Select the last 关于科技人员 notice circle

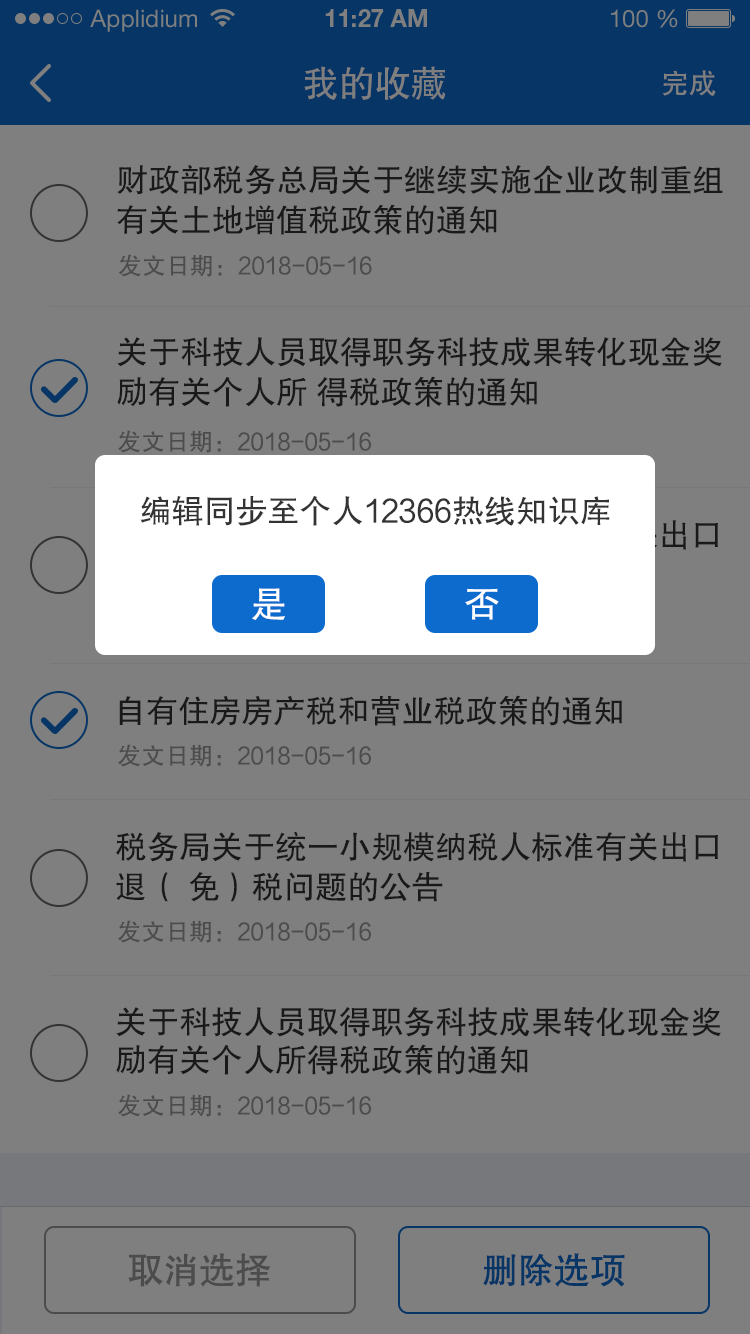tap(59, 1053)
